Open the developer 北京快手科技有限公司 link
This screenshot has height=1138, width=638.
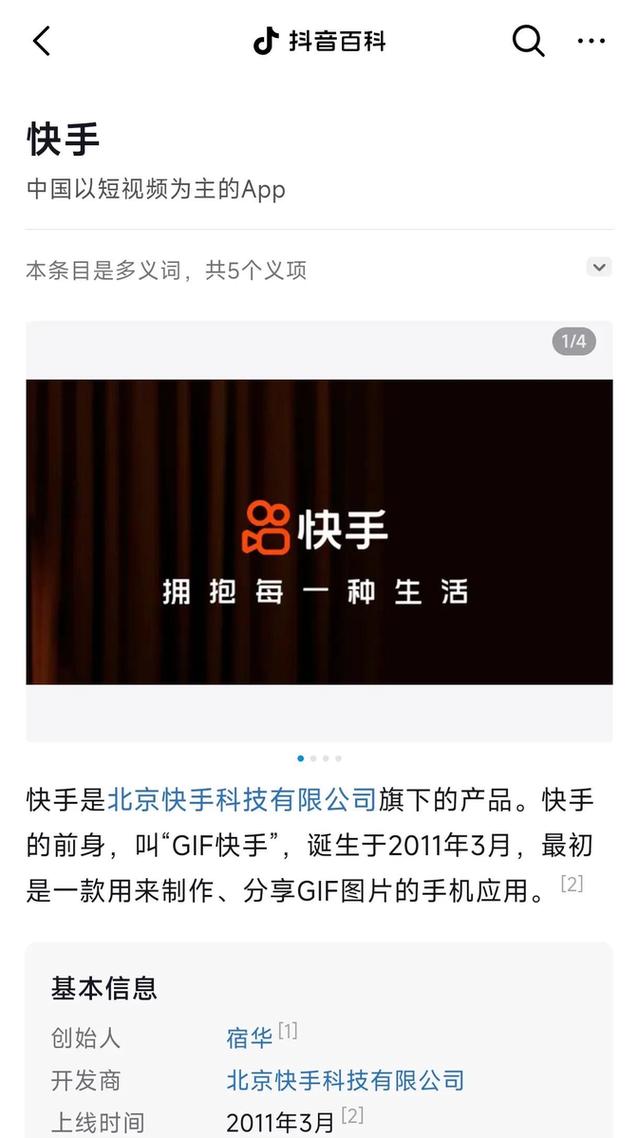(x=345, y=1080)
